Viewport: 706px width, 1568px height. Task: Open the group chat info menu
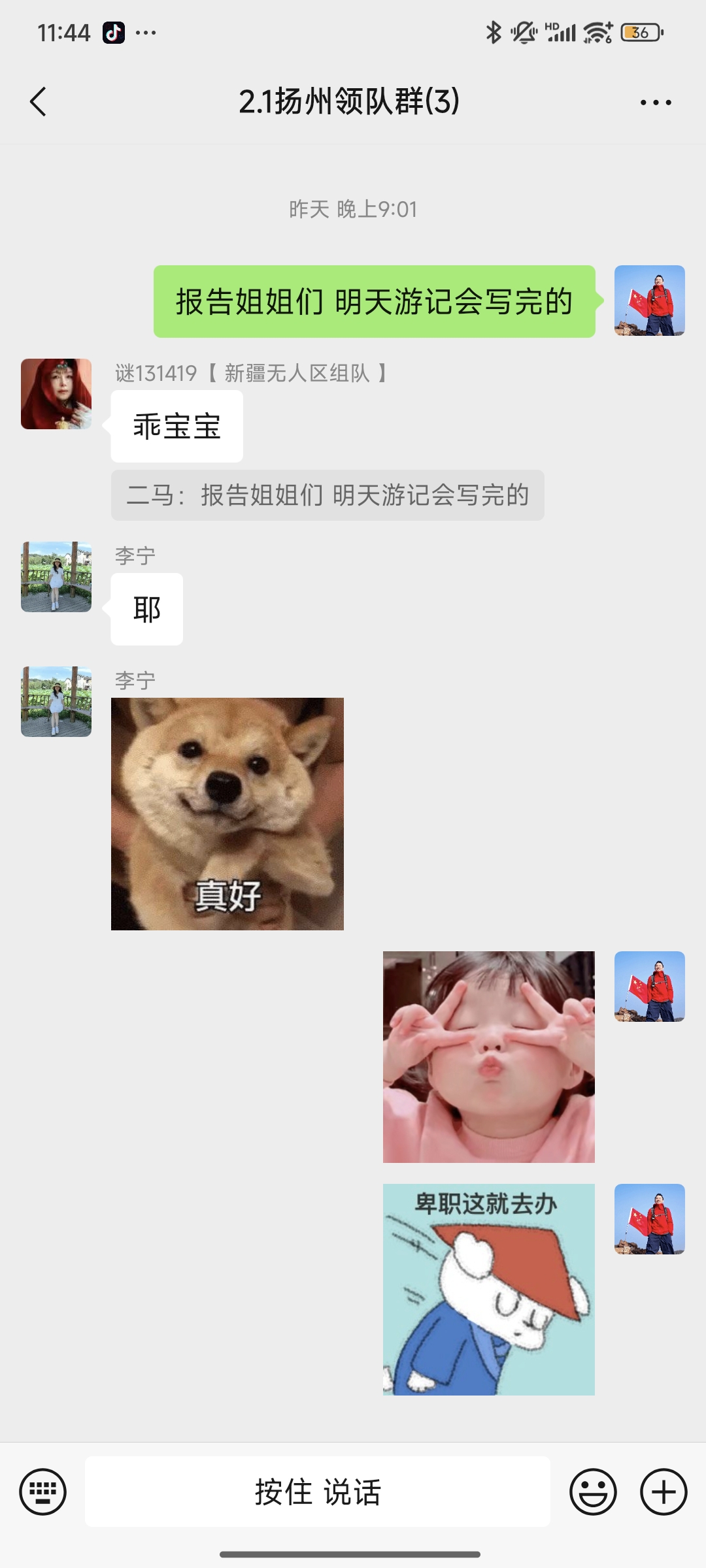(x=656, y=103)
